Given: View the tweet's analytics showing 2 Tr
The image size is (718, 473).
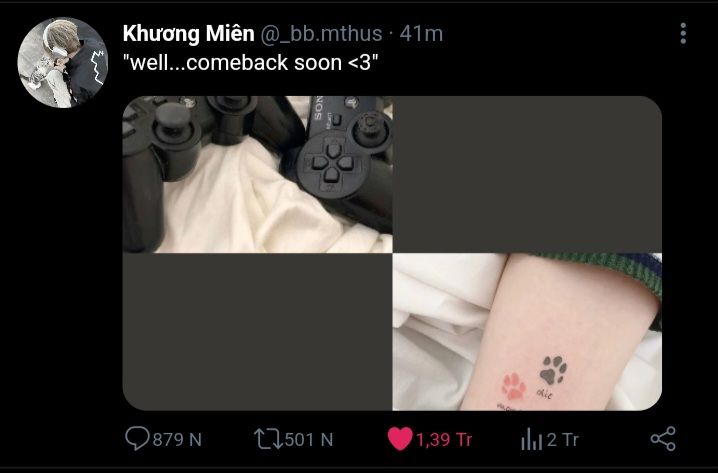Looking at the screenshot, I should (531, 439).
